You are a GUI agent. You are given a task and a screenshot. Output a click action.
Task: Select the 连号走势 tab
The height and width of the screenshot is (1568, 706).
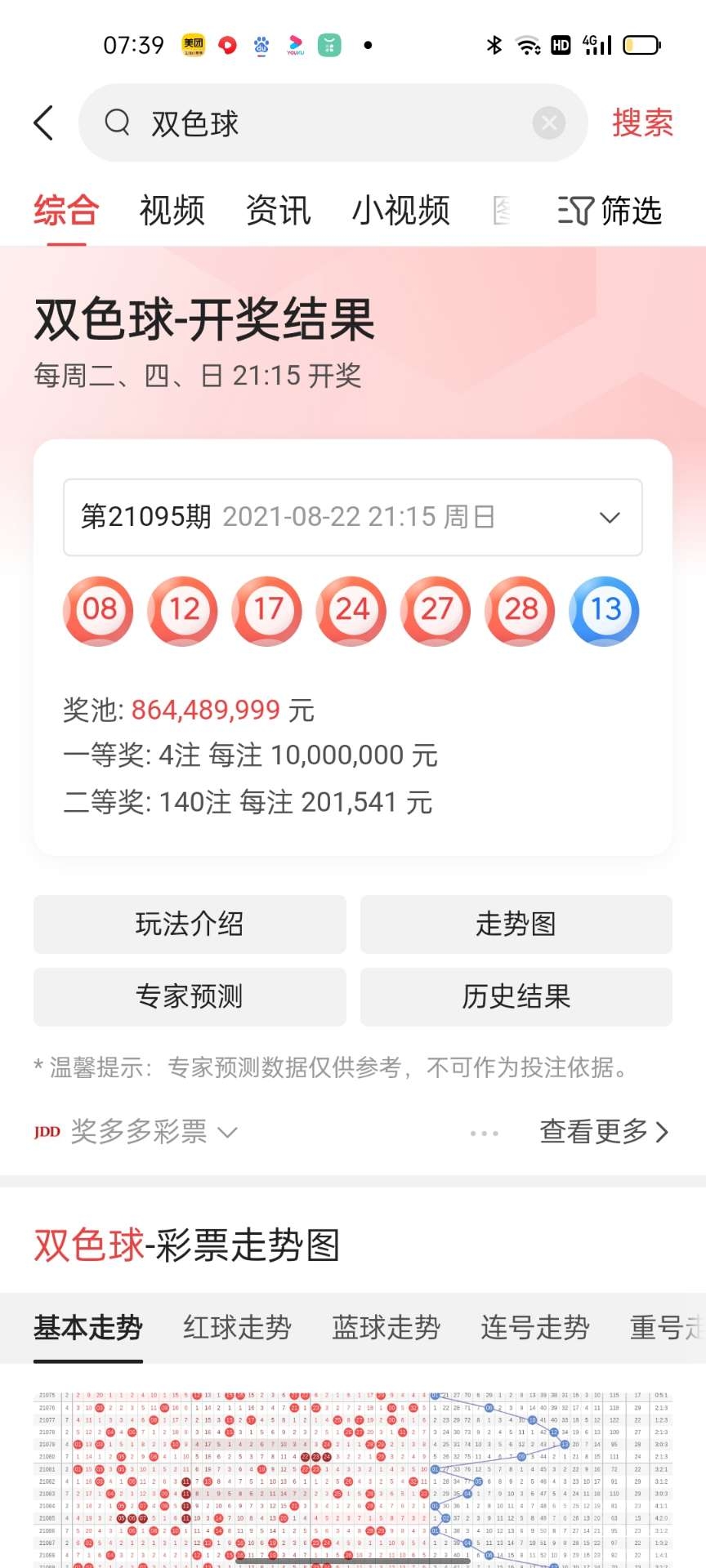pyautogui.click(x=534, y=1327)
